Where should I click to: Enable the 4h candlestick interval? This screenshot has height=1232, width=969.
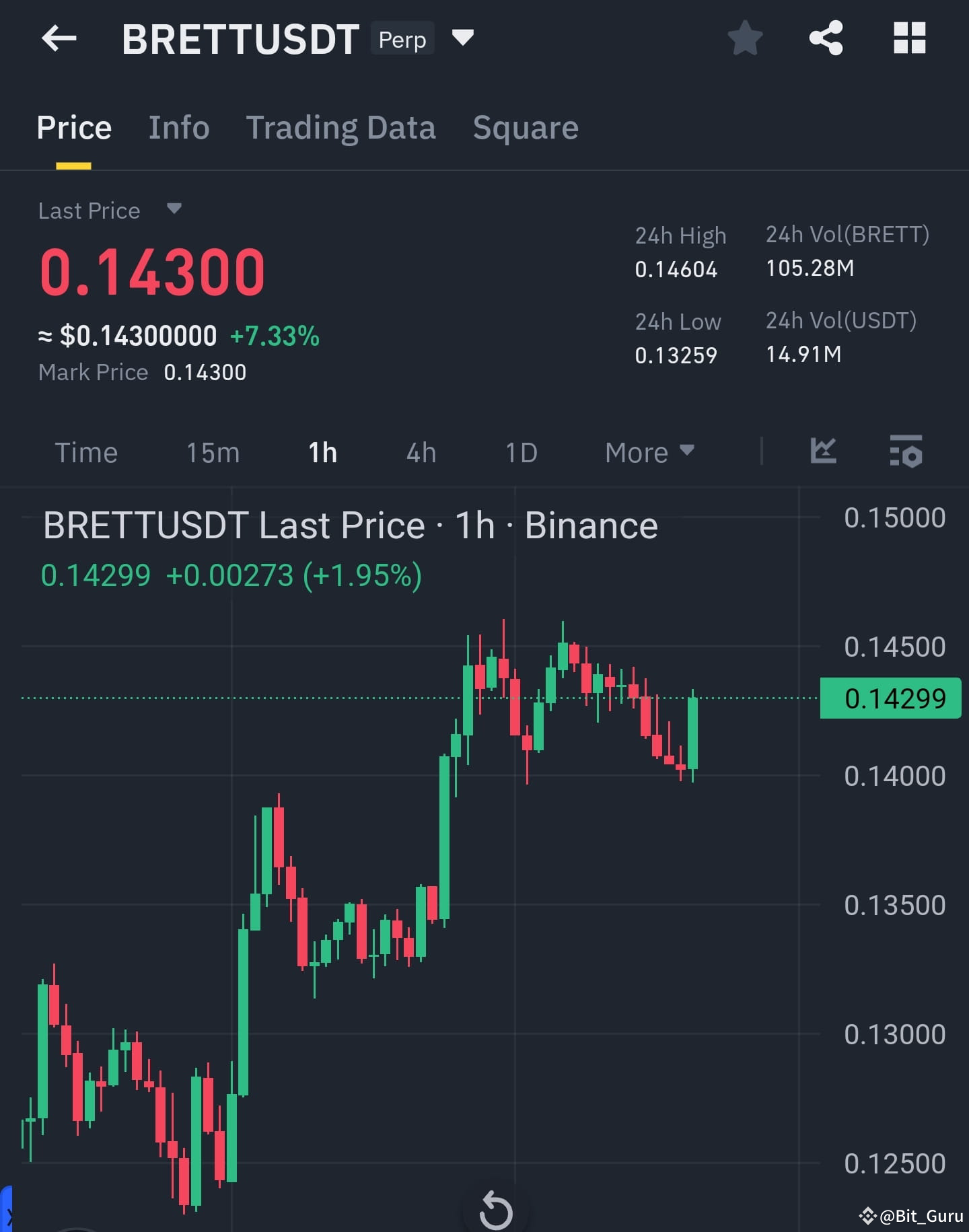(x=421, y=452)
